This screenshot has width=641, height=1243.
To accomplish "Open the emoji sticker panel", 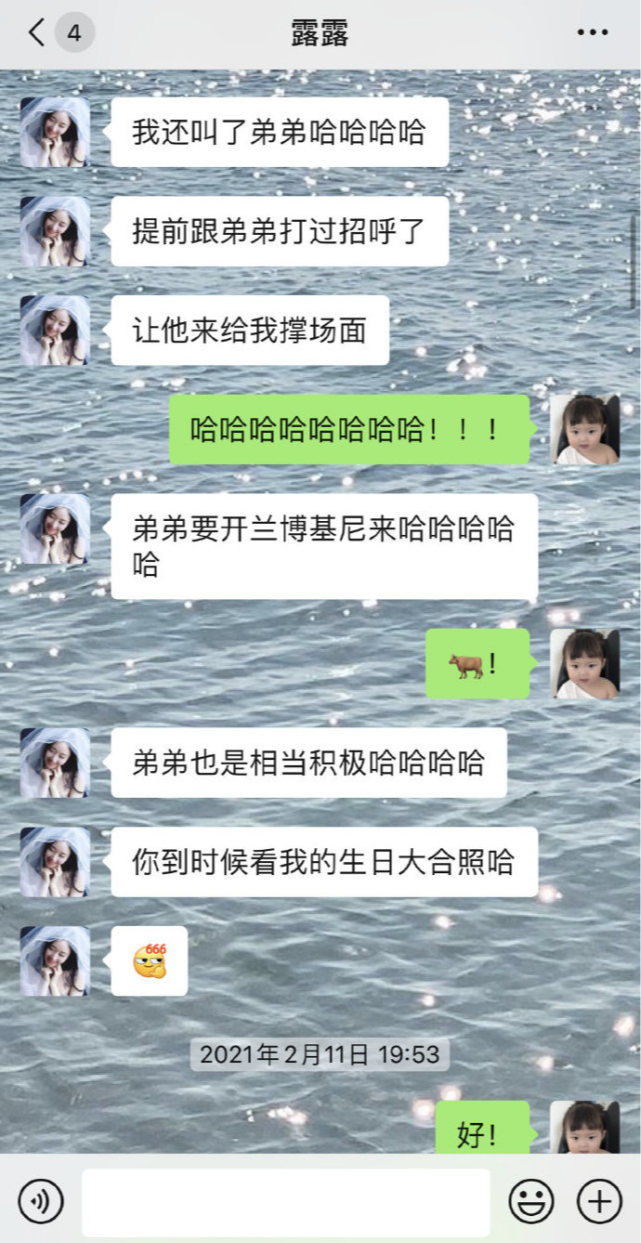I will pyautogui.click(x=532, y=1201).
